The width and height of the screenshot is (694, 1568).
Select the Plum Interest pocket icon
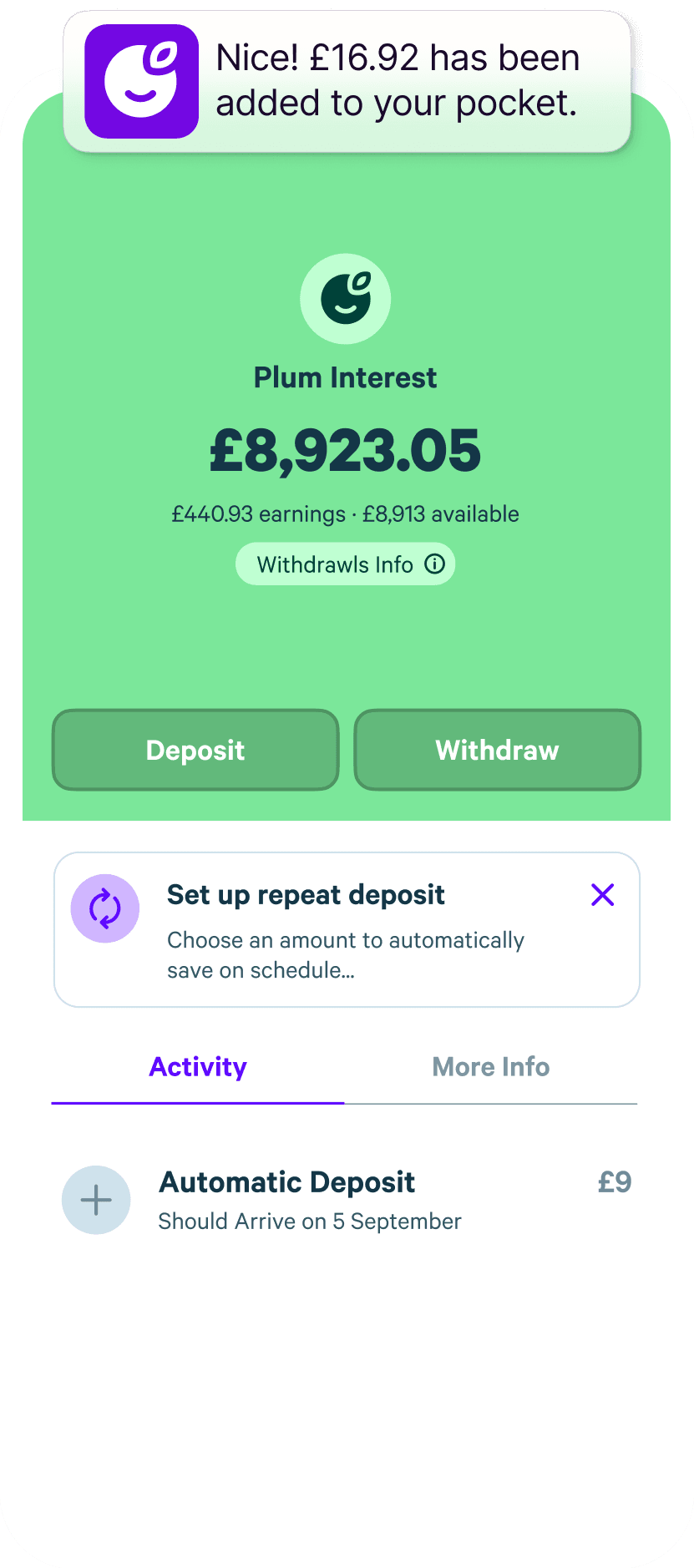pyautogui.click(x=345, y=298)
